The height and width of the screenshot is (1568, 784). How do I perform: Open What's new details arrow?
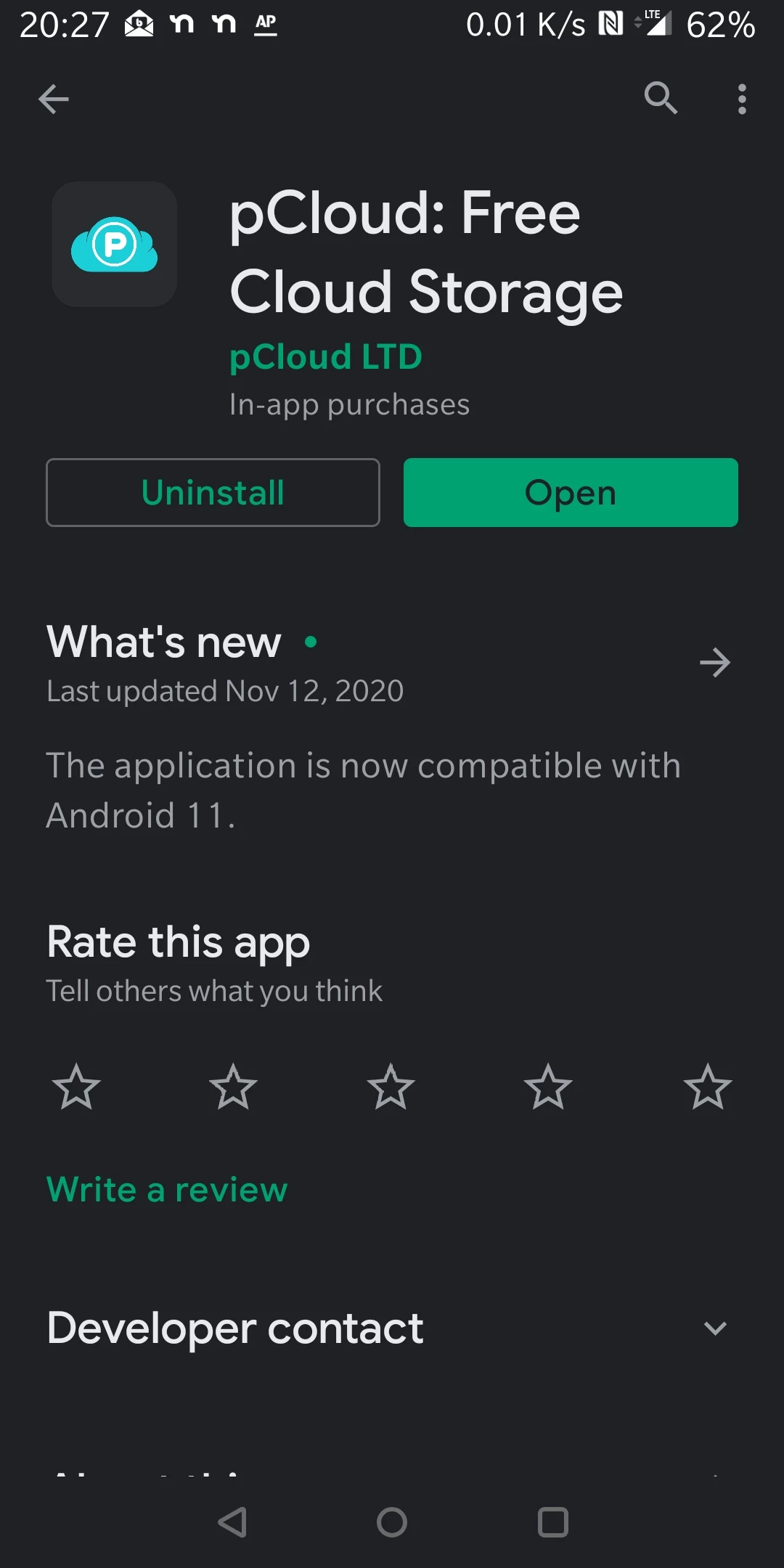click(x=715, y=662)
